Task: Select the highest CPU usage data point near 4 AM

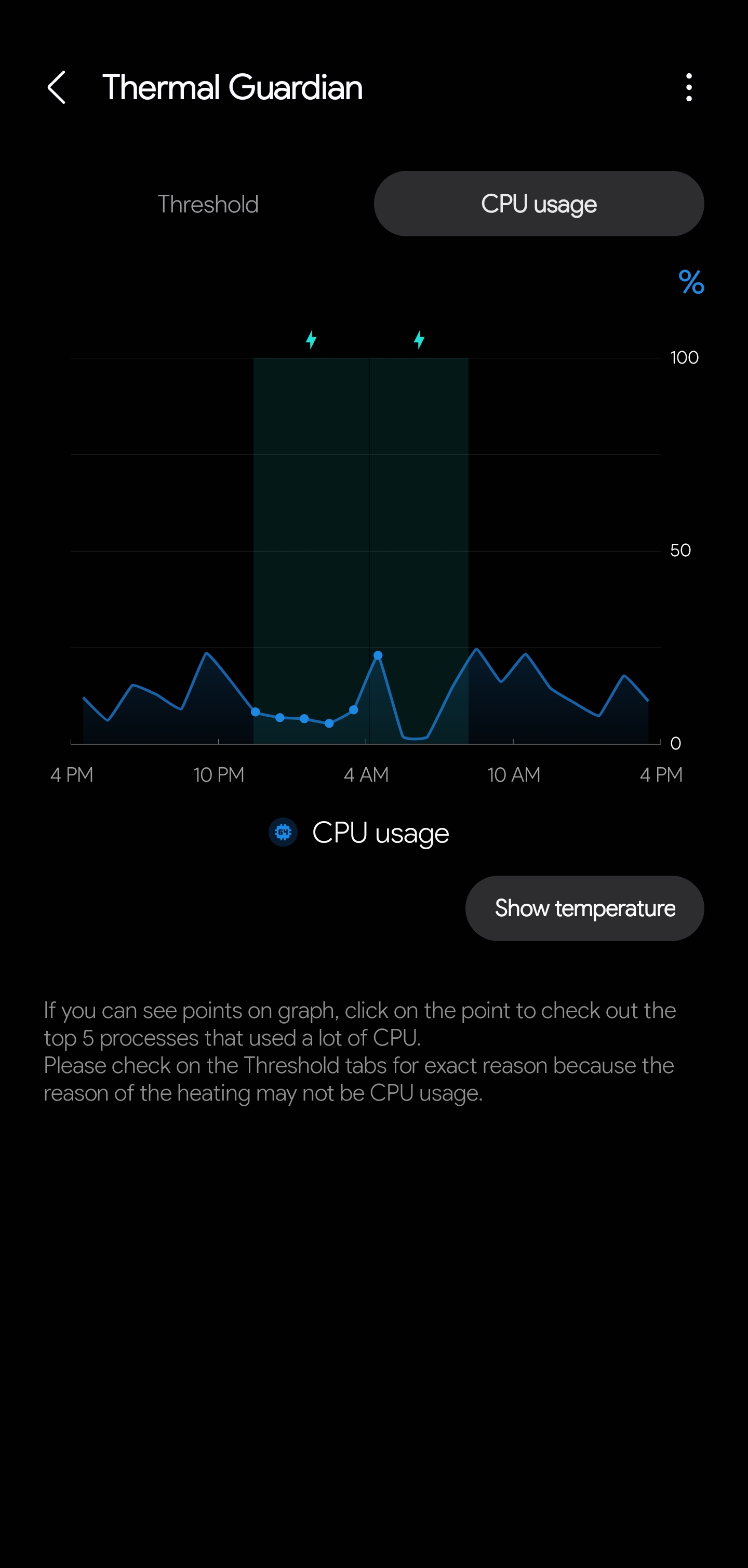Action: (x=378, y=655)
